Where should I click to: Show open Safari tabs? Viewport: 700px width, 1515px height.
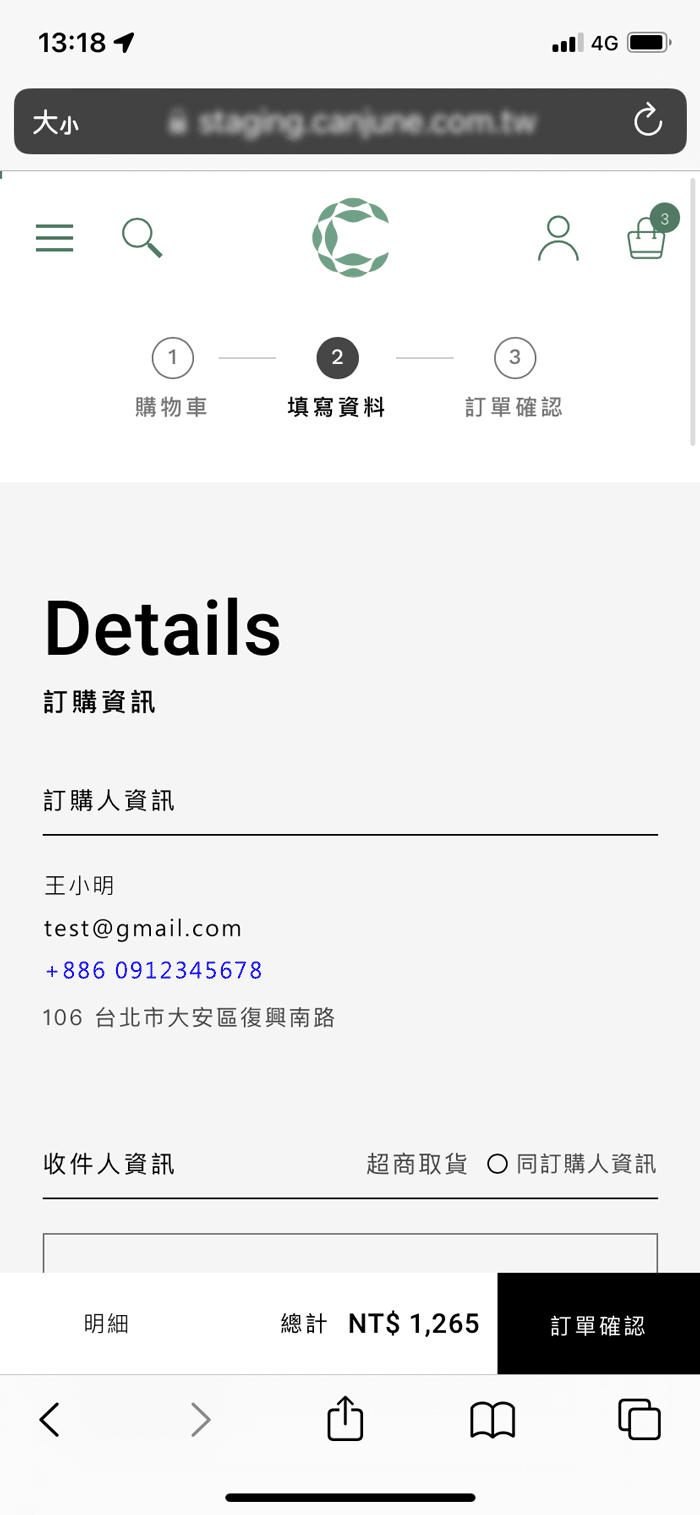[639, 1419]
